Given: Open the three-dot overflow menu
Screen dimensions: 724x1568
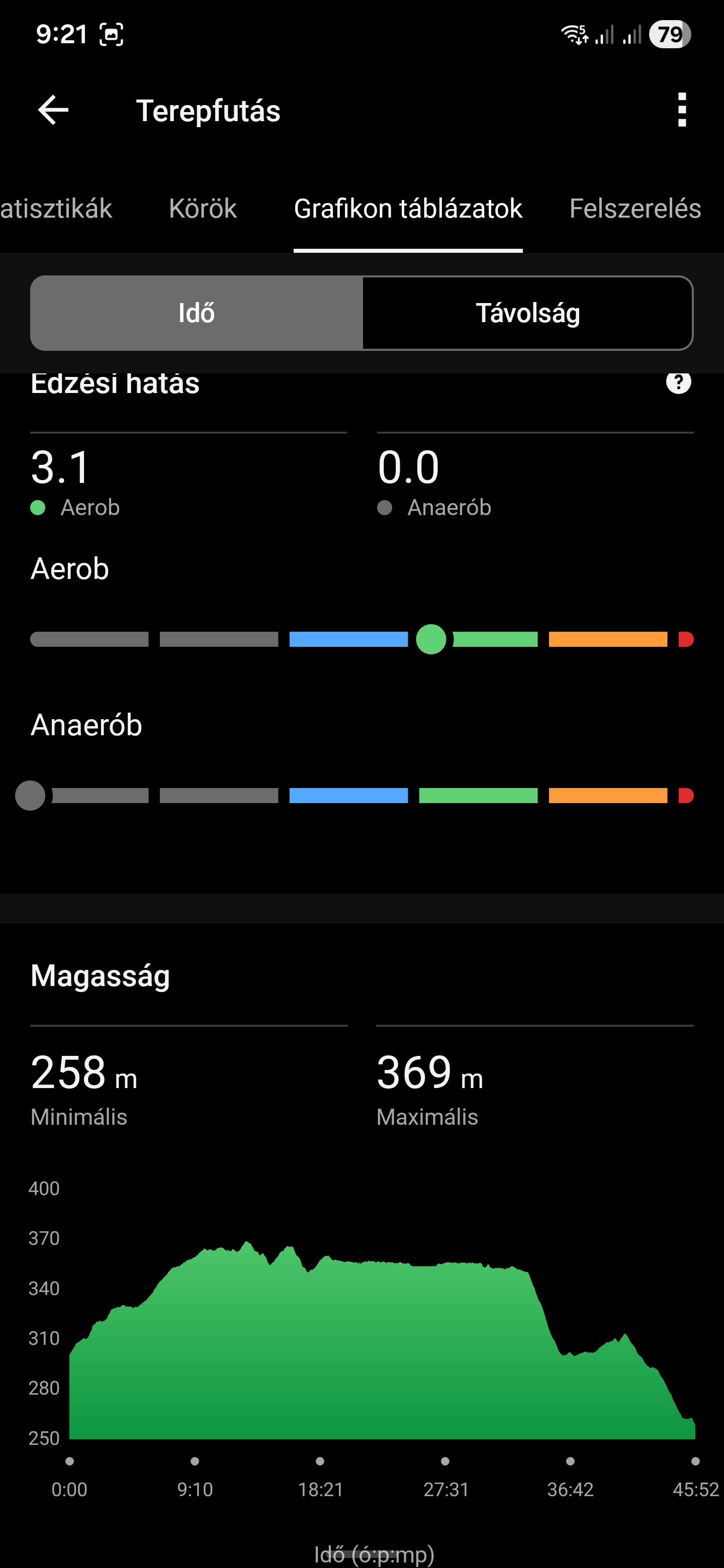Looking at the screenshot, I should click(x=682, y=110).
